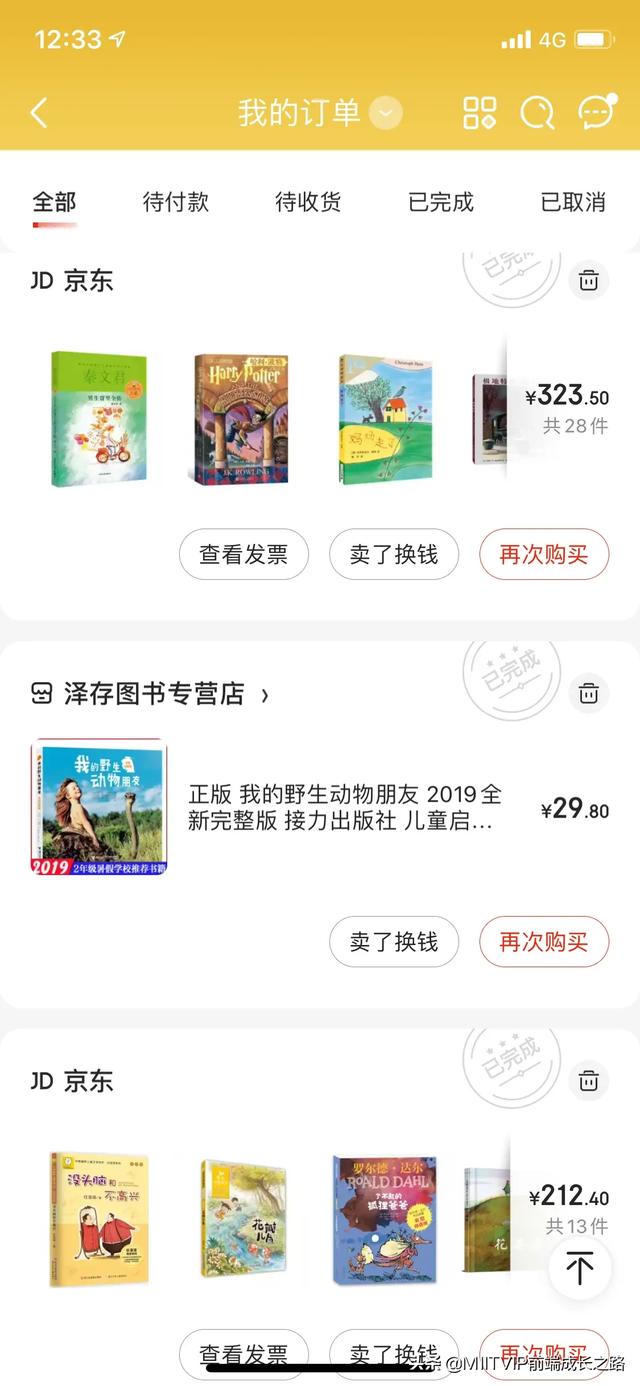Jump back to top with arrow button

580,1268
